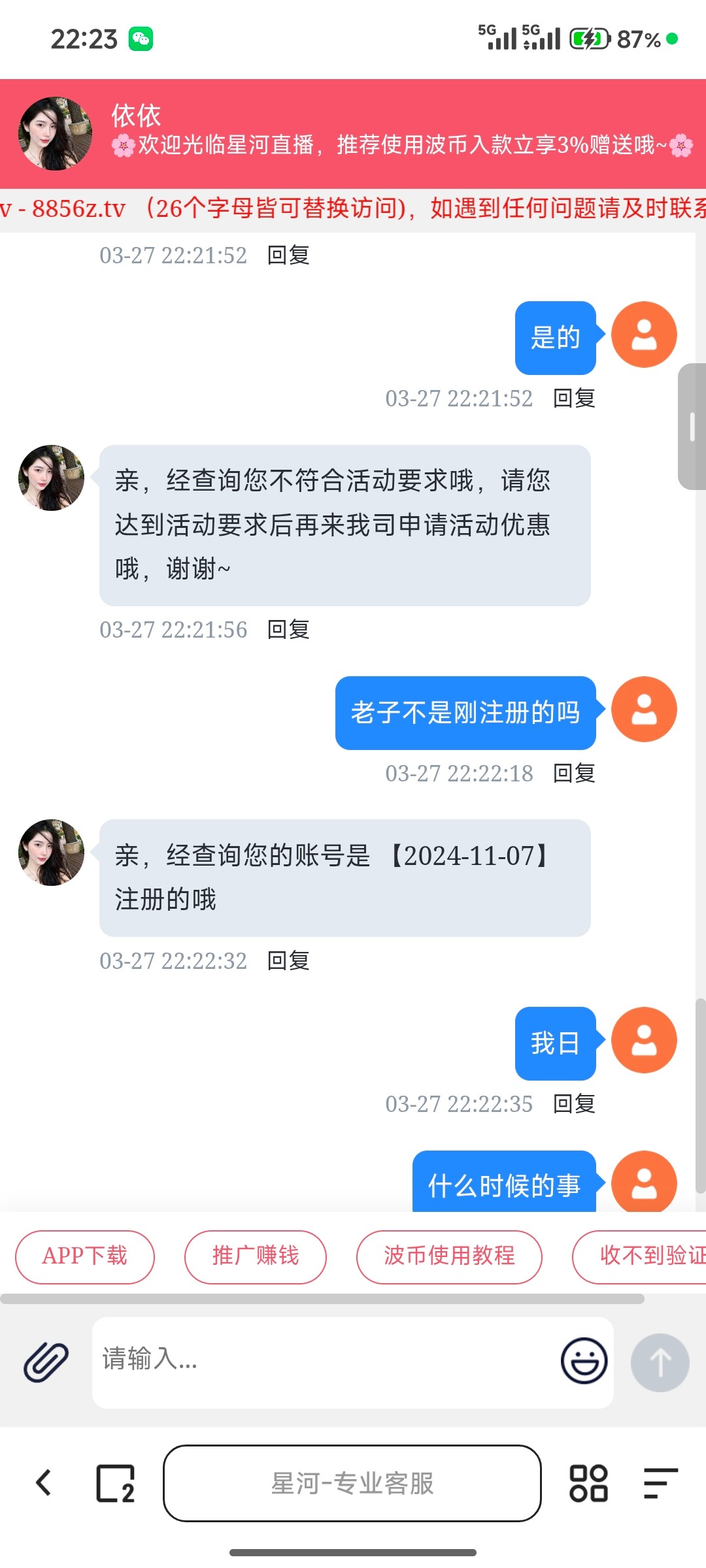Reply to the 2024-11-07 registration message
The image size is (706, 1568).
(x=288, y=961)
